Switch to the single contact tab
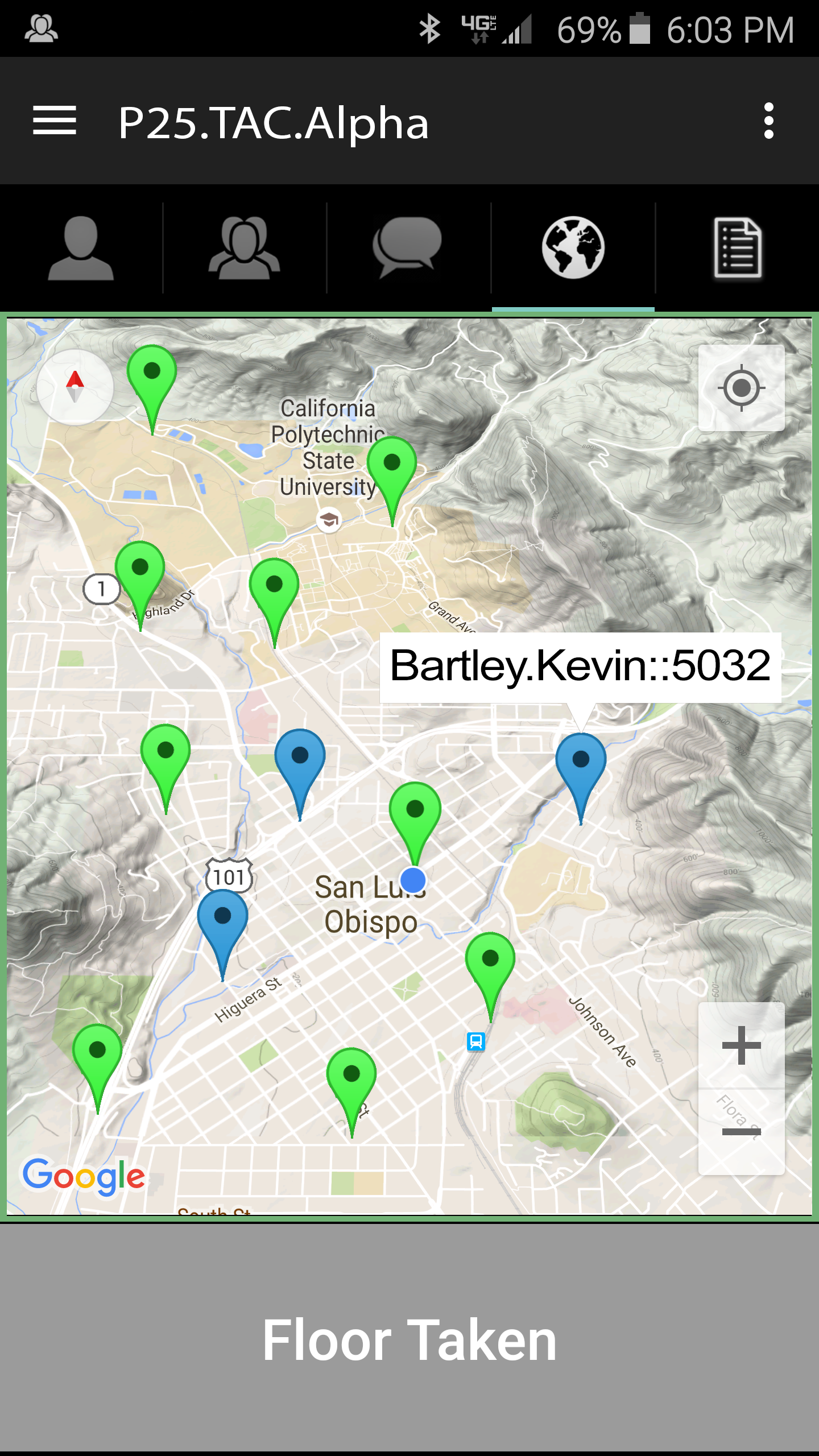The height and width of the screenshot is (1456, 819). coord(81,248)
